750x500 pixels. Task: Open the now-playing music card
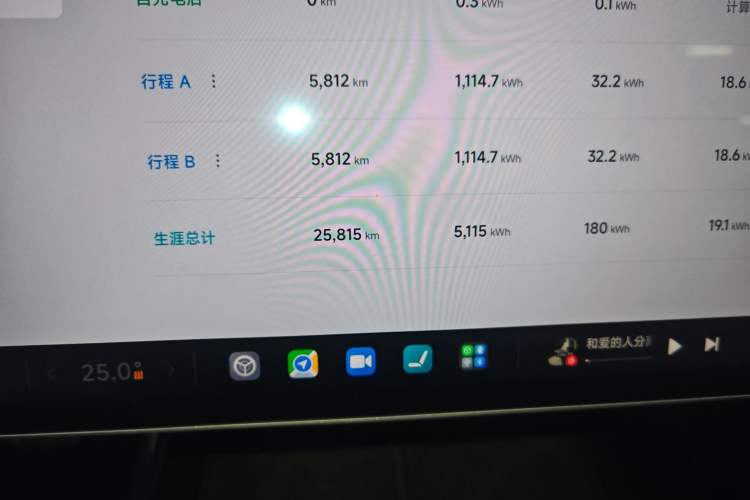click(x=603, y=347)
